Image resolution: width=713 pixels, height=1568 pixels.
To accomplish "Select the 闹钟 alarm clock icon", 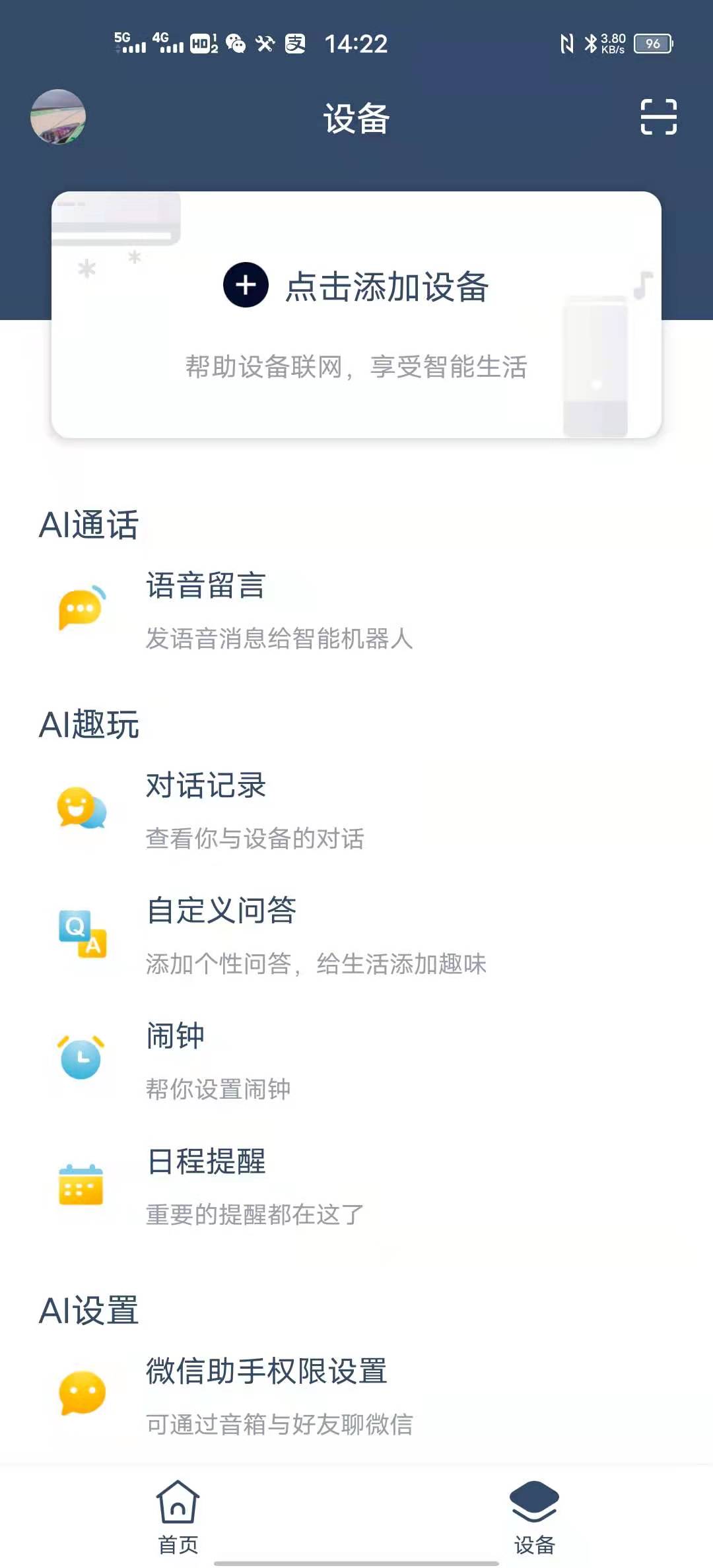I will click(x=82, y=1059).
